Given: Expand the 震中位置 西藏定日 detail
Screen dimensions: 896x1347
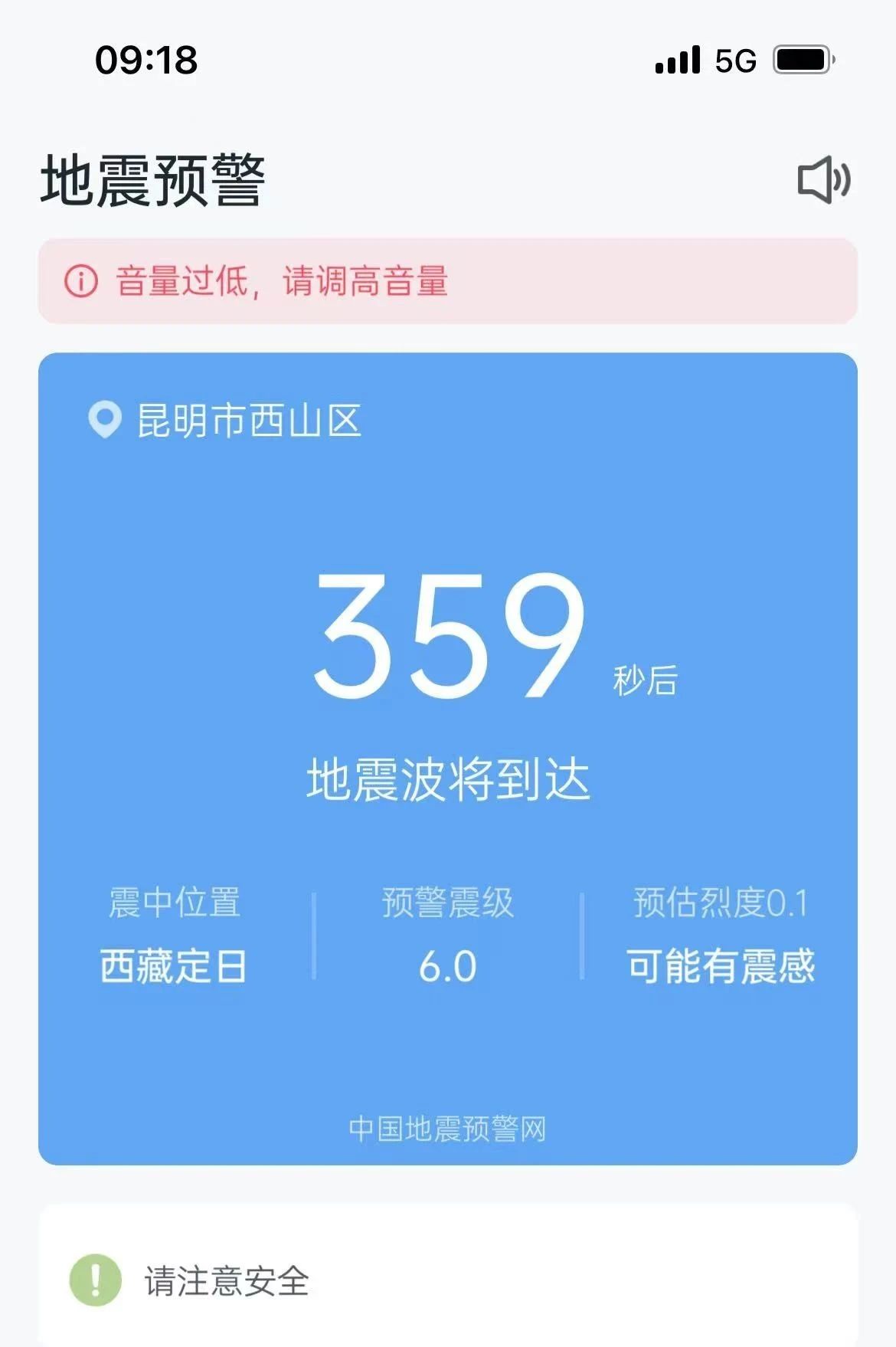Looking at the screenshot, I should (x=175, y=936).
